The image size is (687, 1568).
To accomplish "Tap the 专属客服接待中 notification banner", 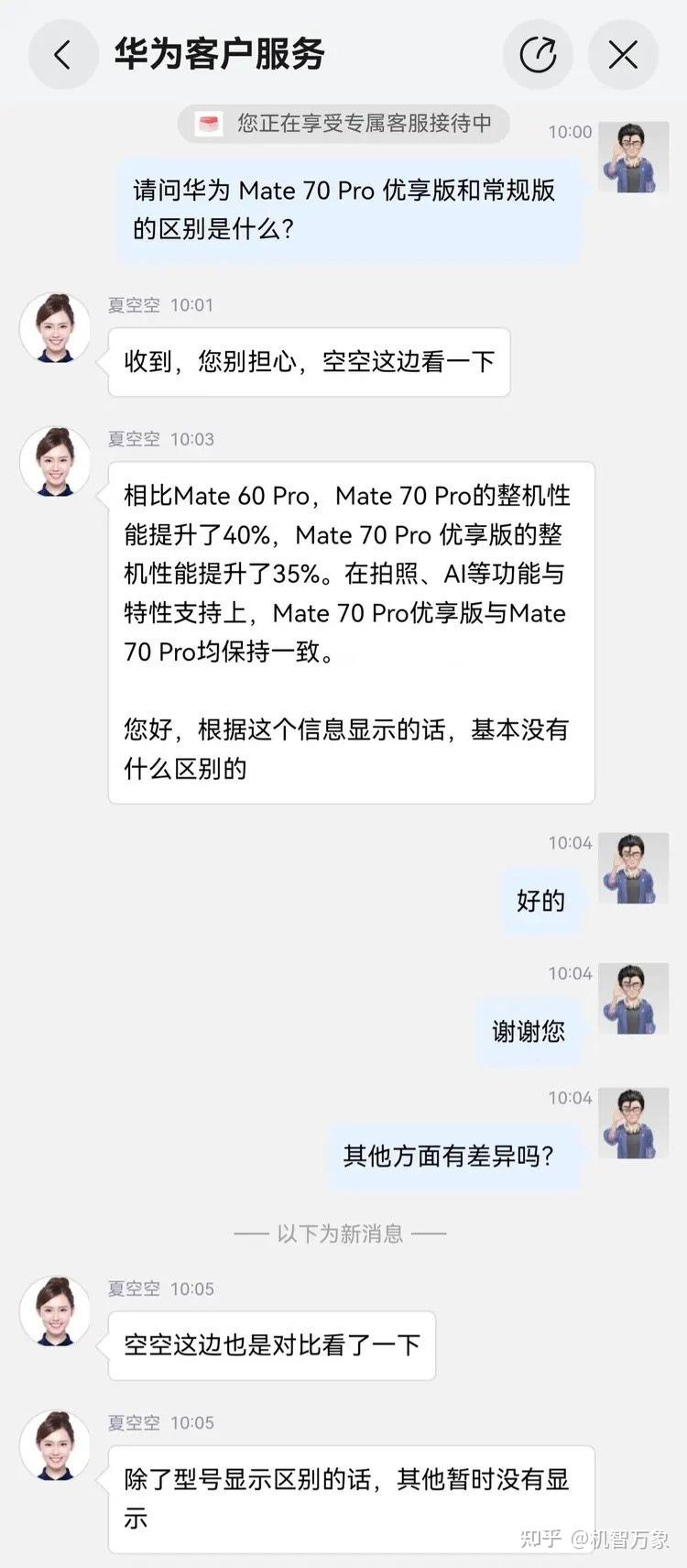I will [343, 124].
